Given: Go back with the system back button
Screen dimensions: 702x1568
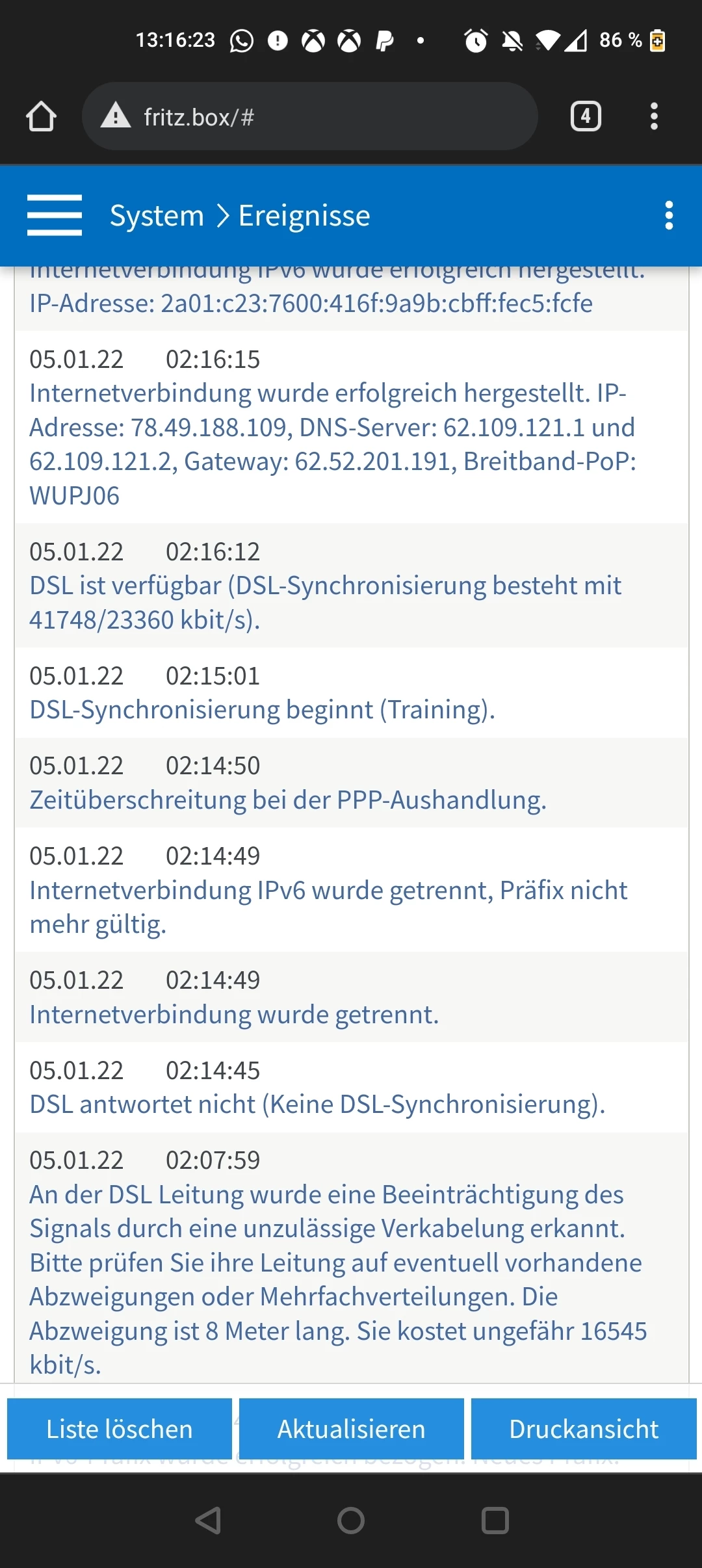Looking at the screenshot, I should click(208, 1521).
